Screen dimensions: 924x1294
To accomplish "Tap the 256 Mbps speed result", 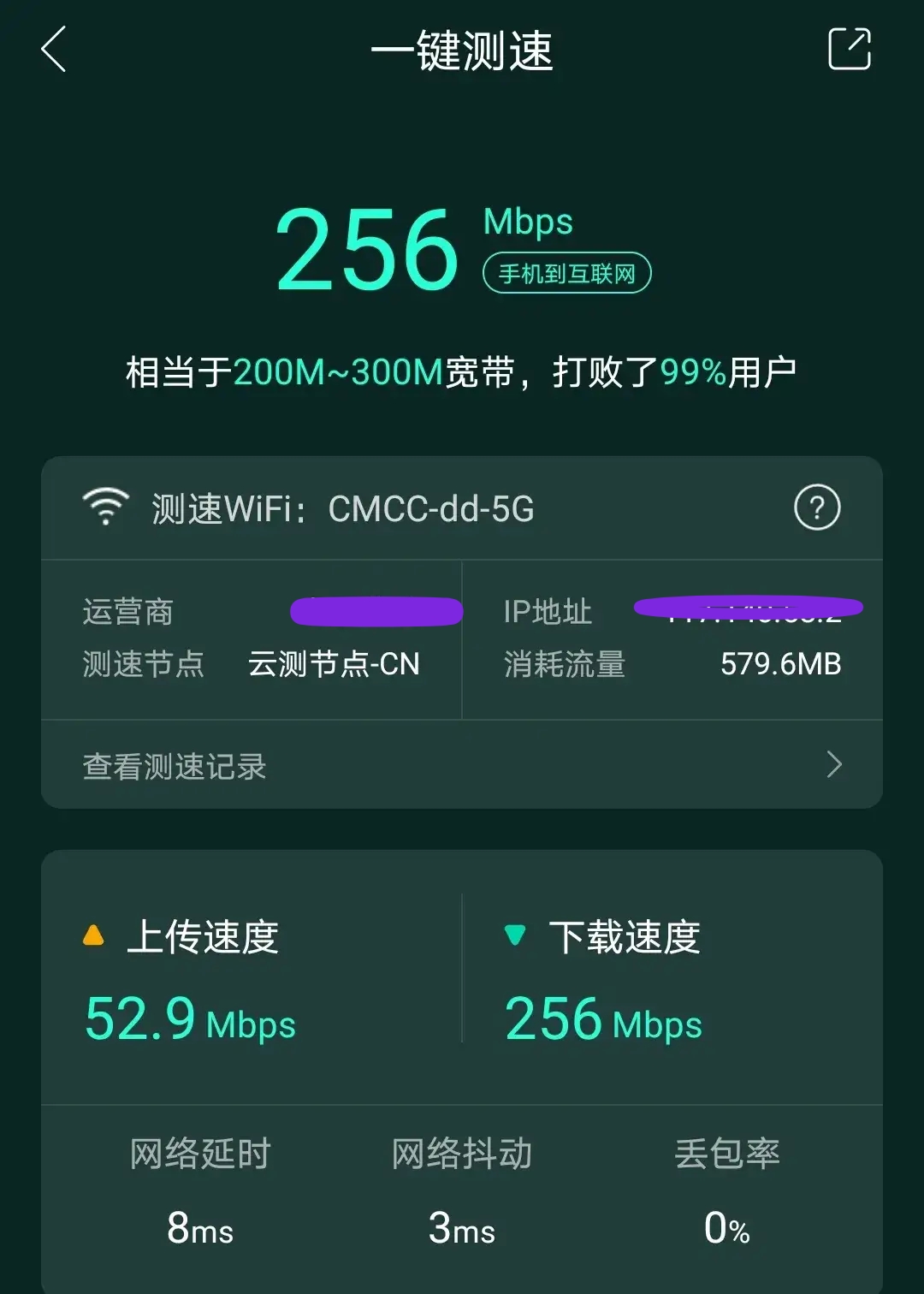I will click(x=368, y=248).
